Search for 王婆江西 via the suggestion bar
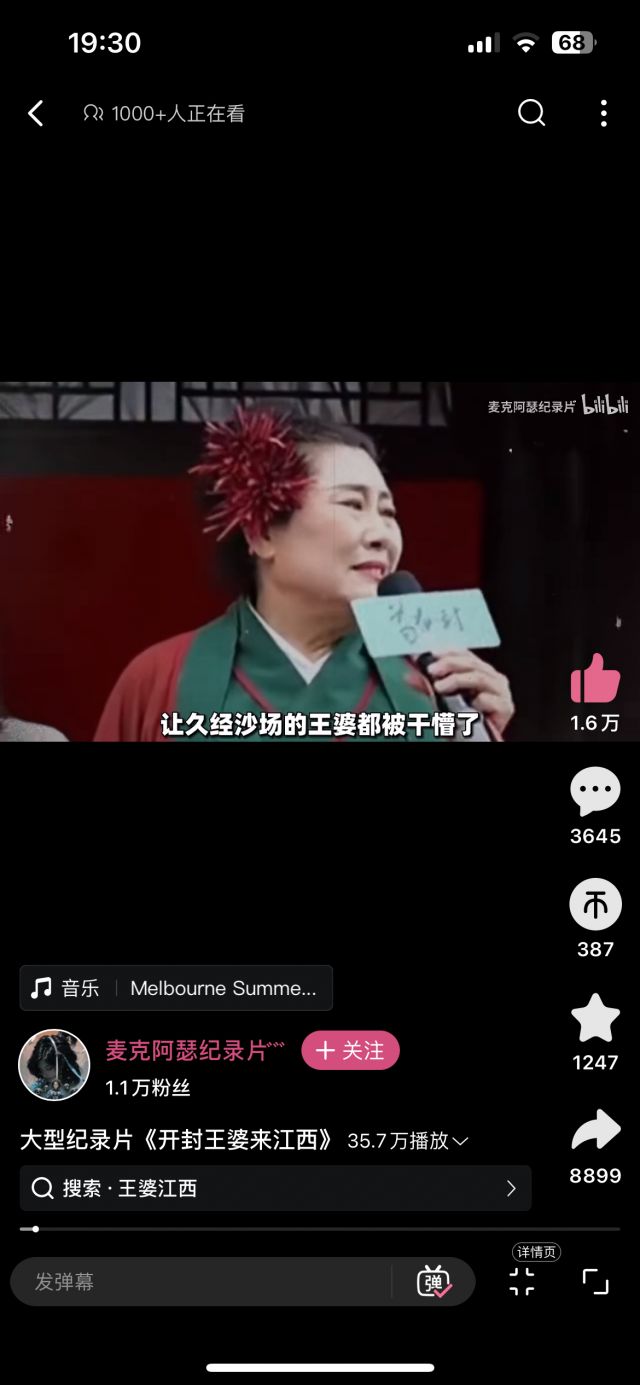The image size is (640, 1385). (275, 1188)
